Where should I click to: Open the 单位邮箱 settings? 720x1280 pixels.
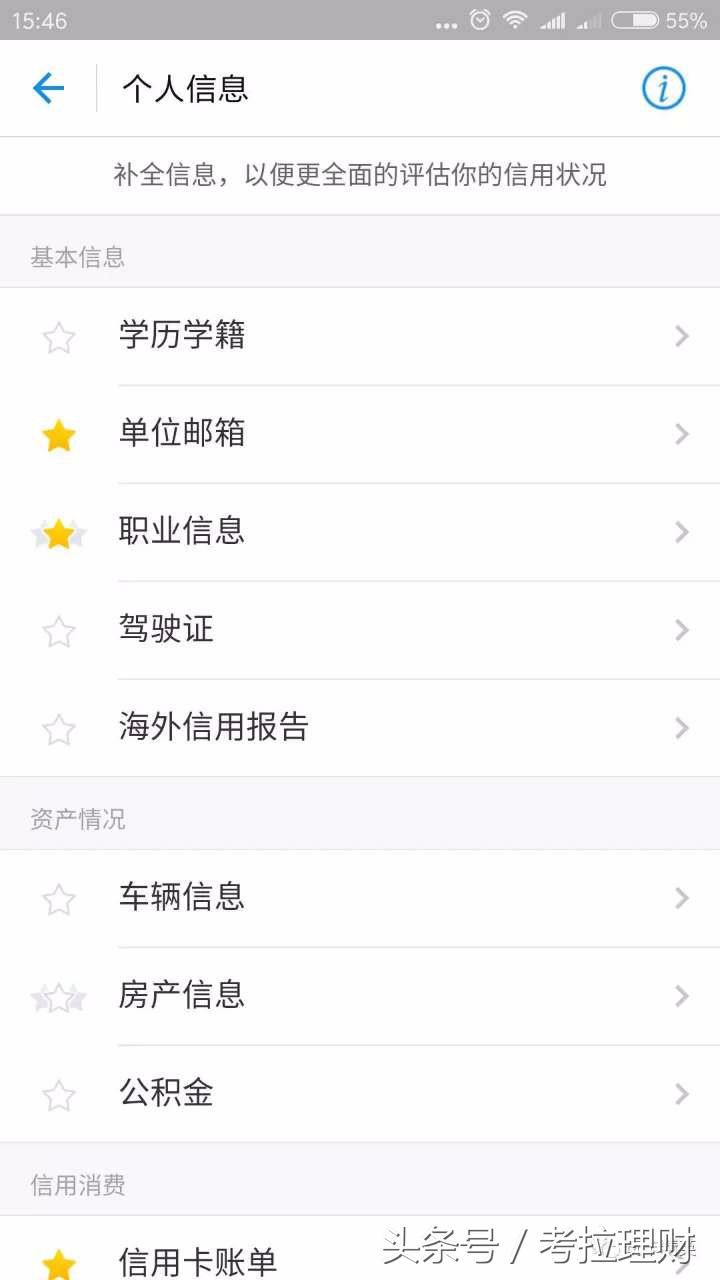(x=360, y=434)
